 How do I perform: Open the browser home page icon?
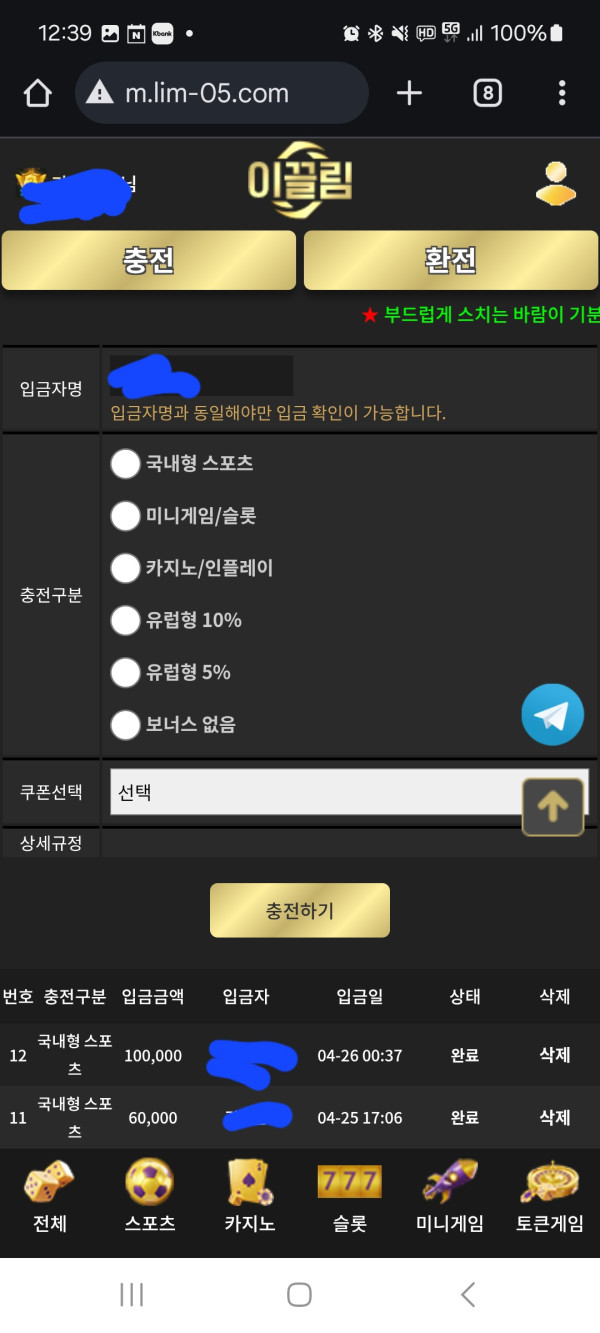37,93
